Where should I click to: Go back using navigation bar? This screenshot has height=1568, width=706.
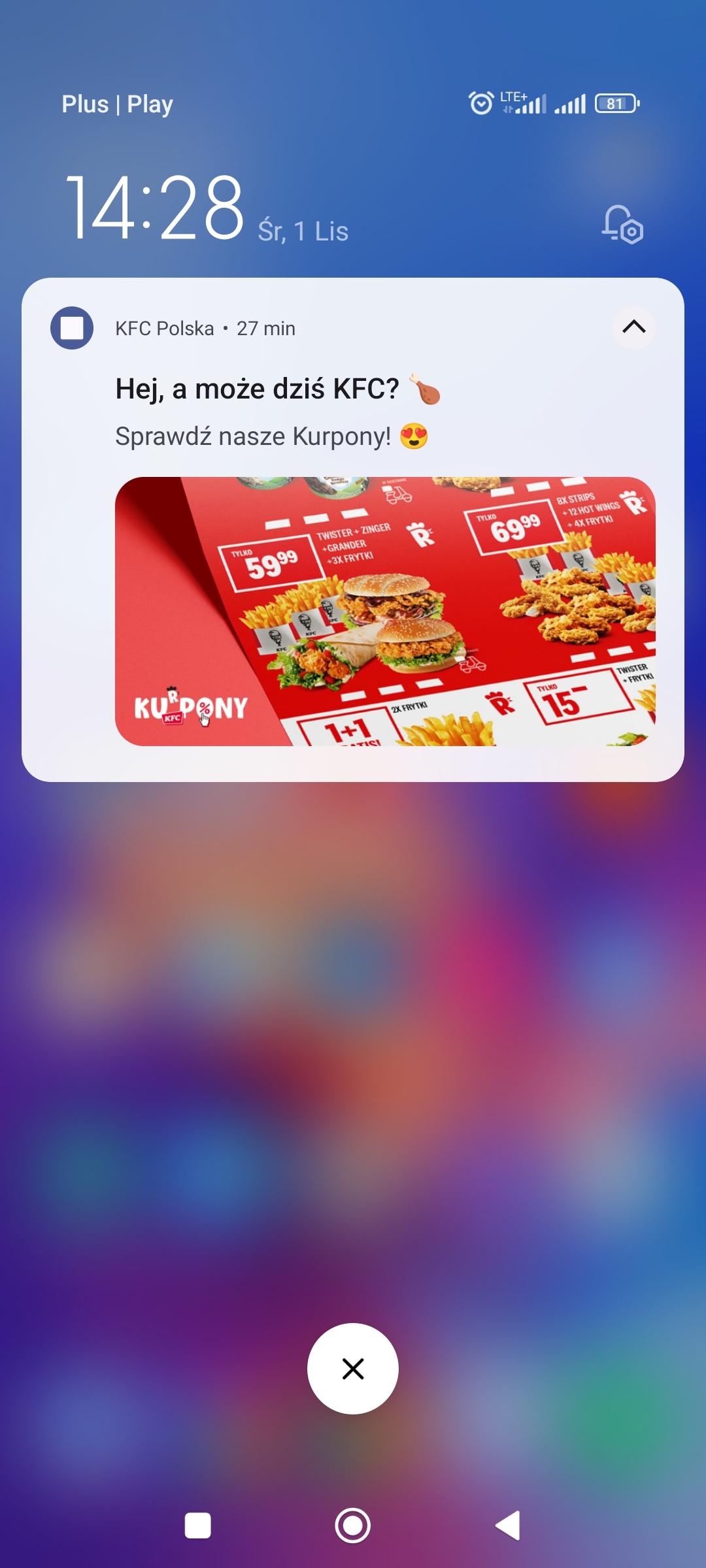(508, 1526)
